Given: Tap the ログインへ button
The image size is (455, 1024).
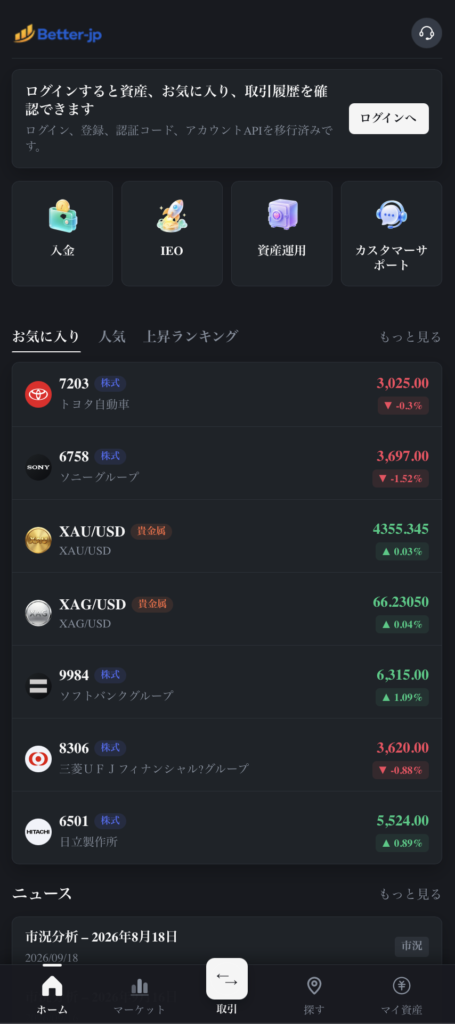Looking at the screenshot, I should [388, 119].
